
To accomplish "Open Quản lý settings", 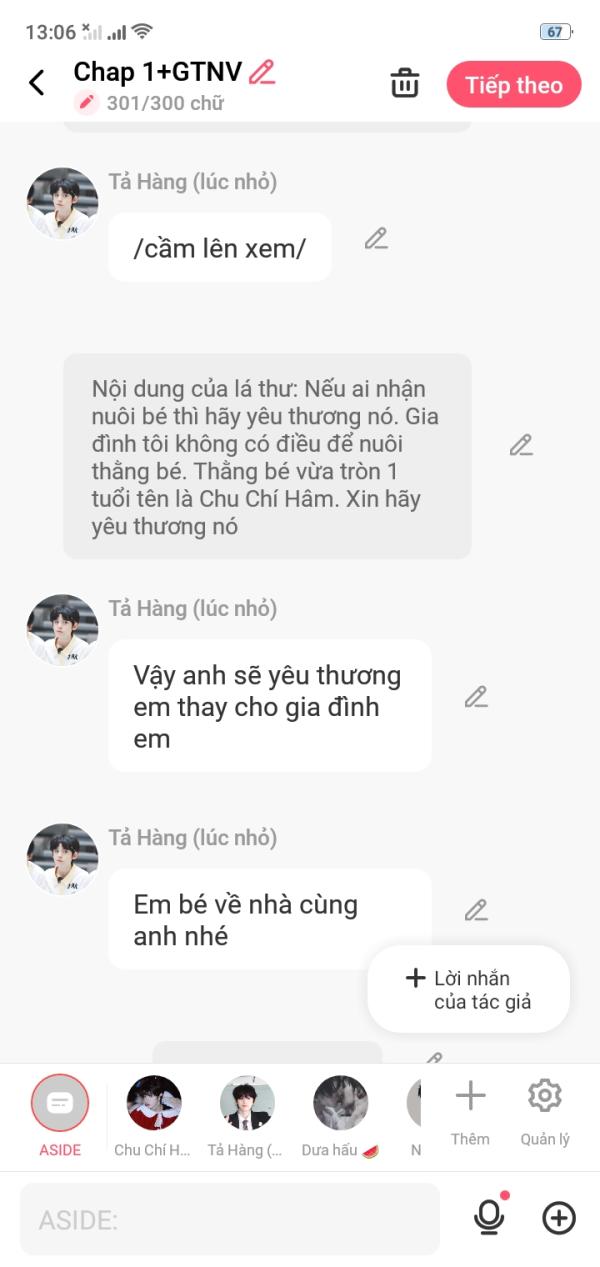I will (x=545, y=1112).
